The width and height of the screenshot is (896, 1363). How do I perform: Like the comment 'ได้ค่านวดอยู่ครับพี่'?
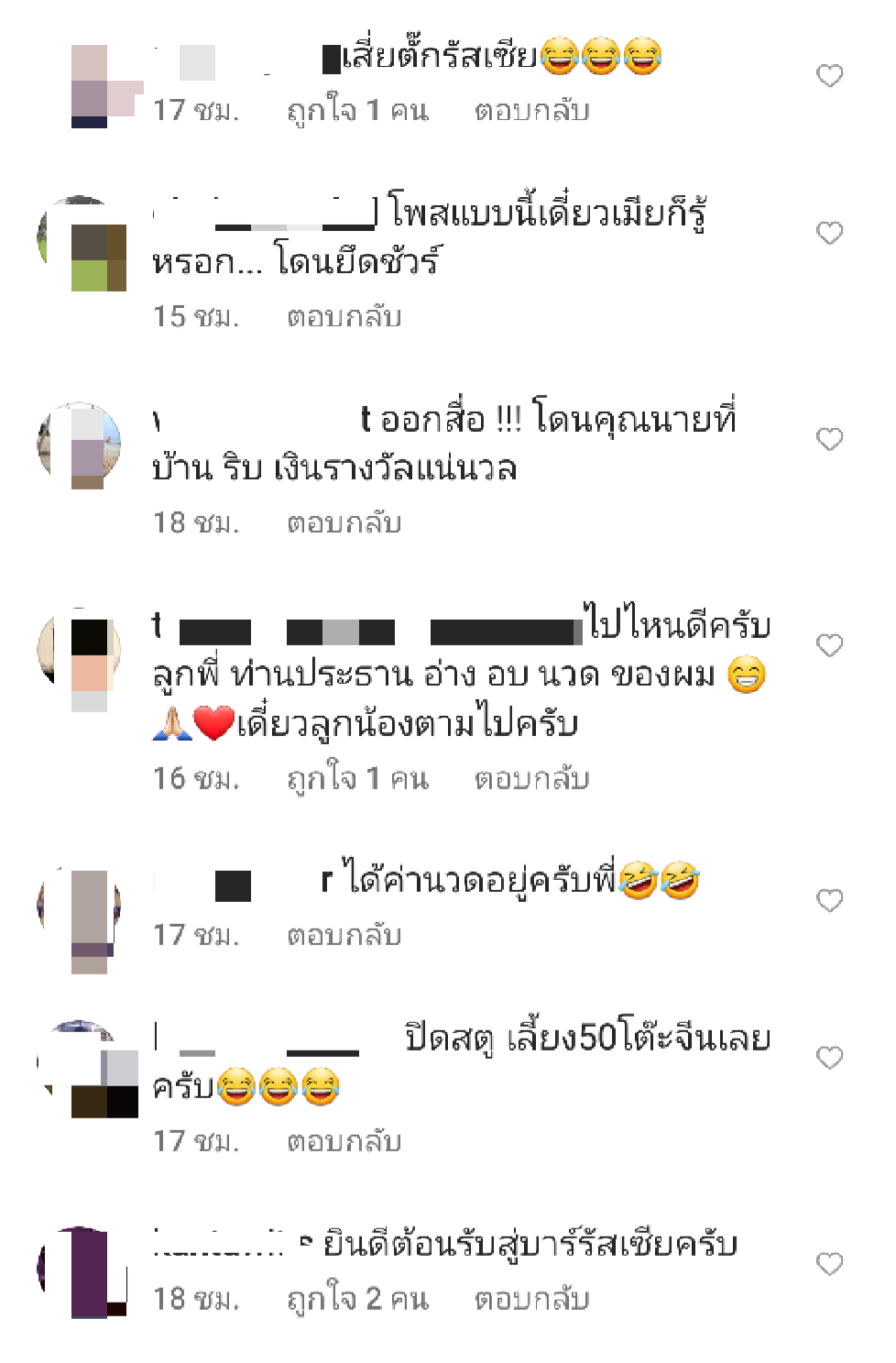tap(829, 901)
